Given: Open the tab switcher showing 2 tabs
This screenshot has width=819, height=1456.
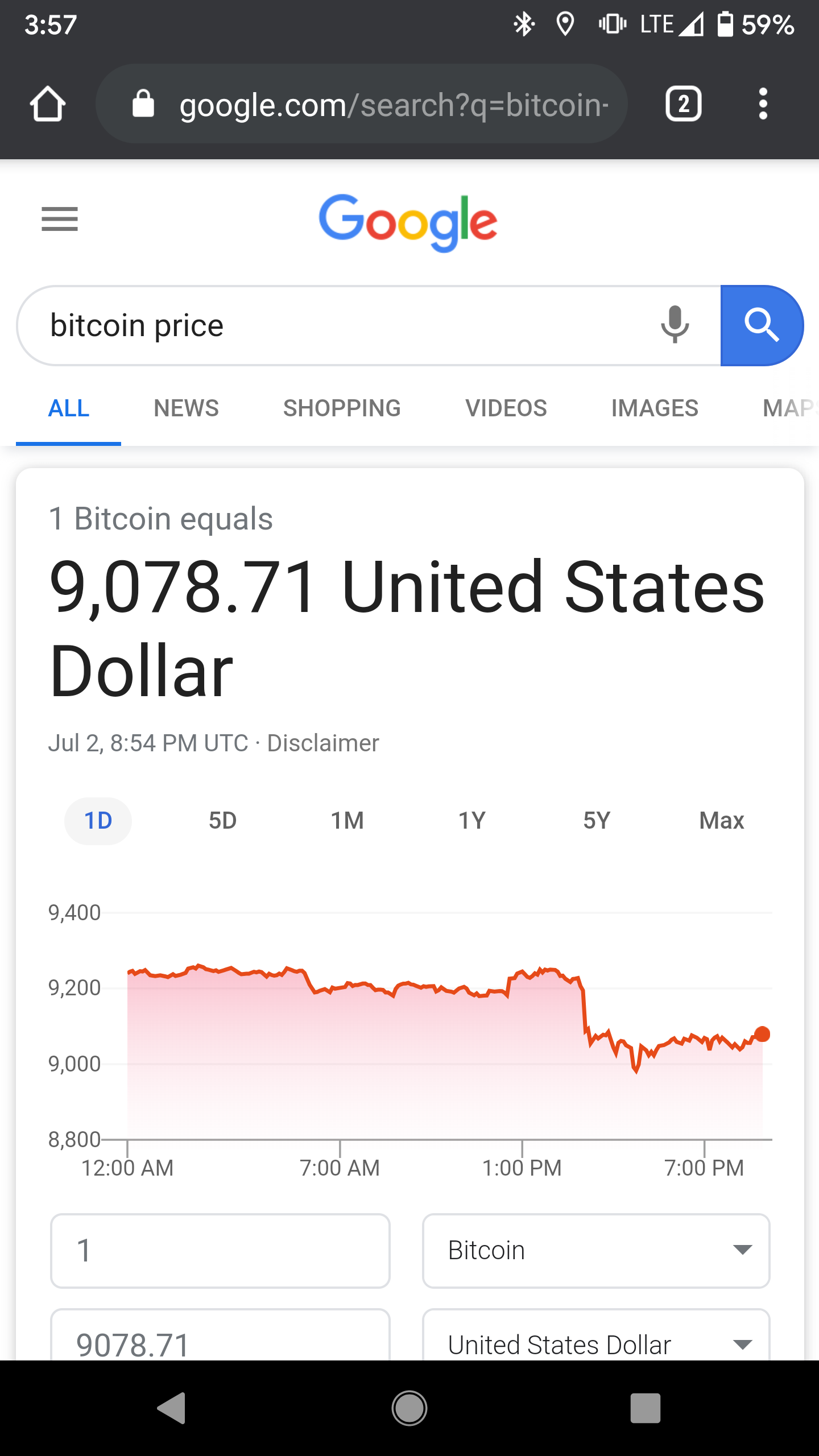Looking at the screenshot, I should (683, 104).
